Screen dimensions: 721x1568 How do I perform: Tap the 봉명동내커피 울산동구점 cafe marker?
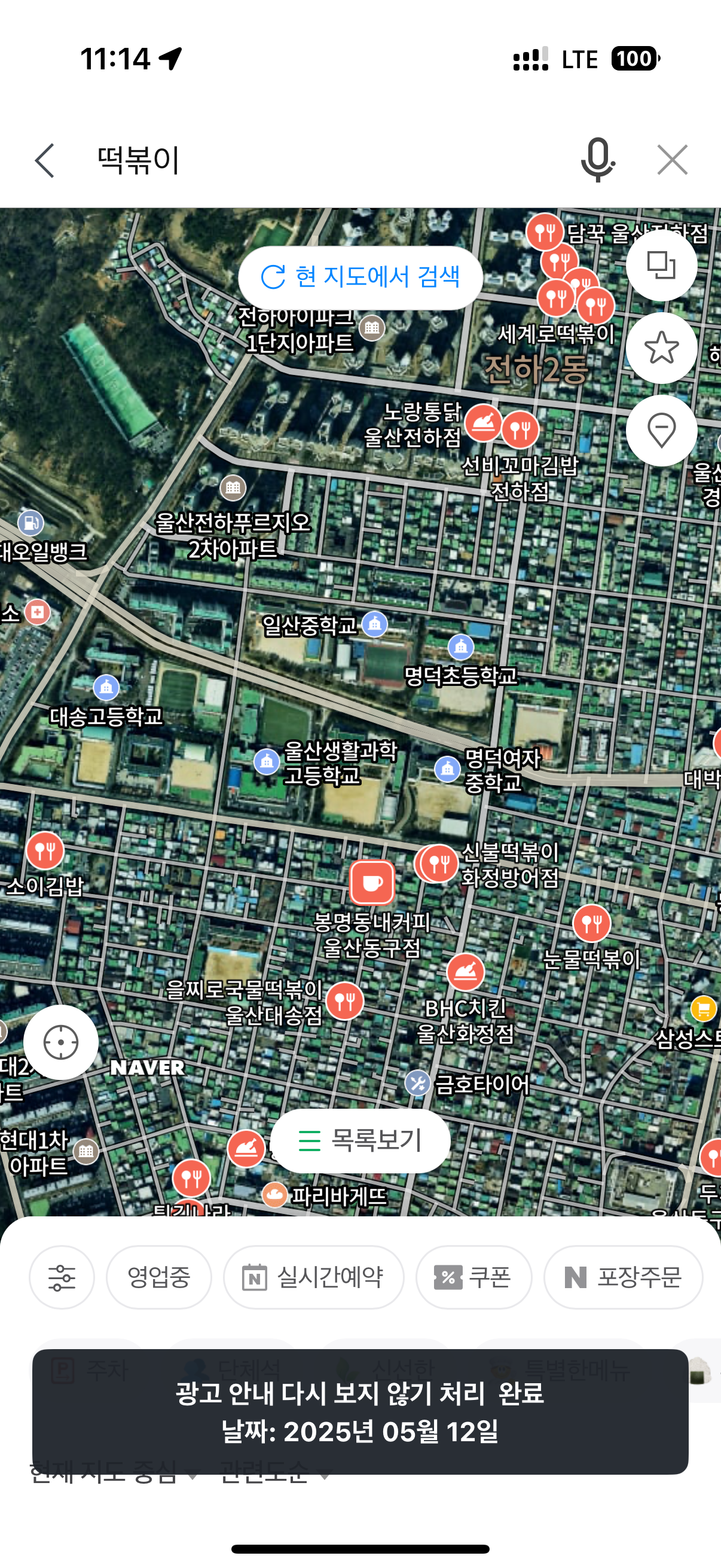click(x=372, y=882)
